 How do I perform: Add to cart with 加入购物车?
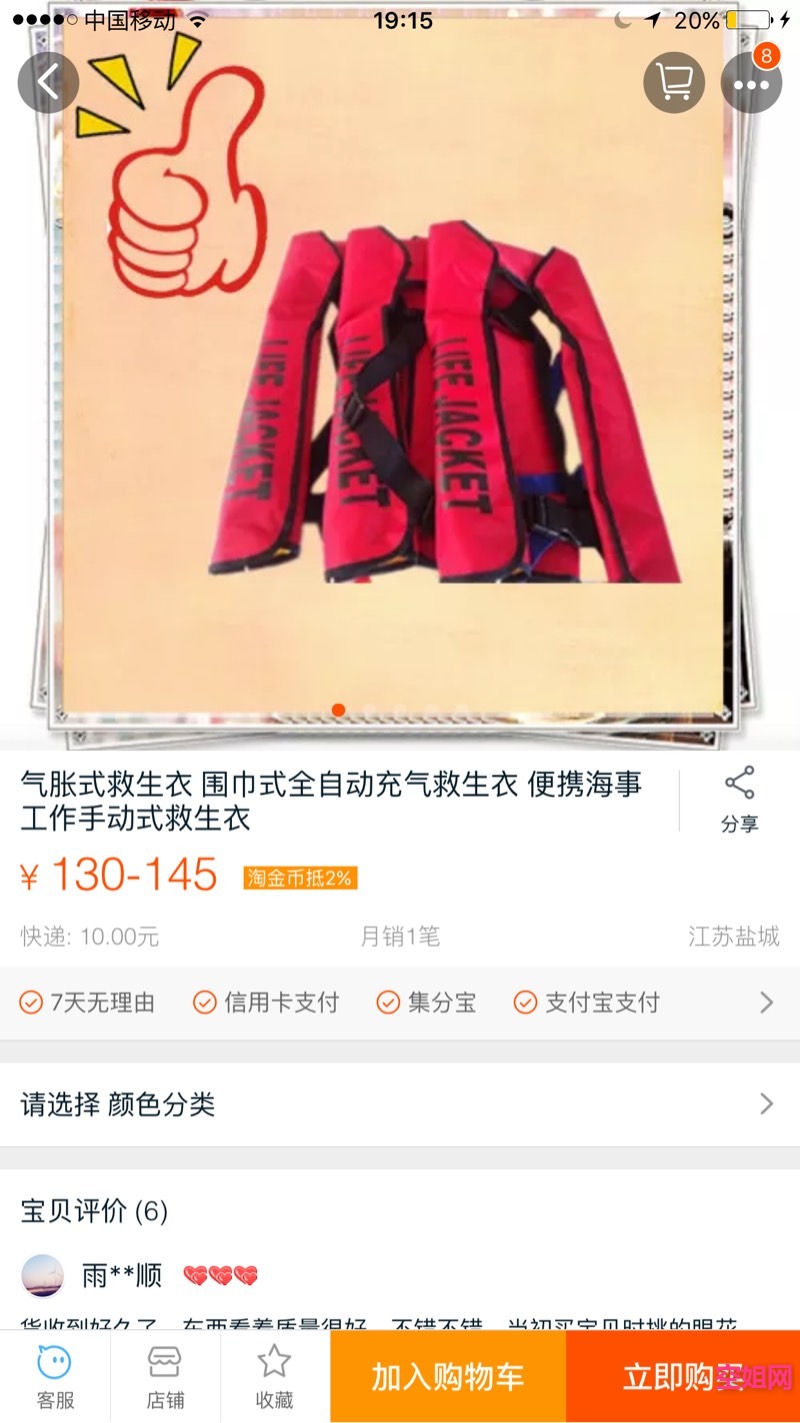pos(448,1376)
